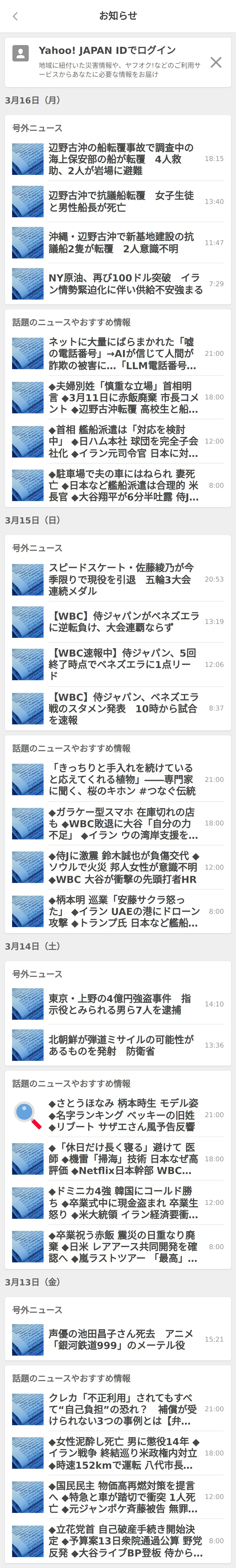Open 18:15 news on 海上保安部の船が転覆
The width and height of the screenshot is (236, 1568).
122,159
